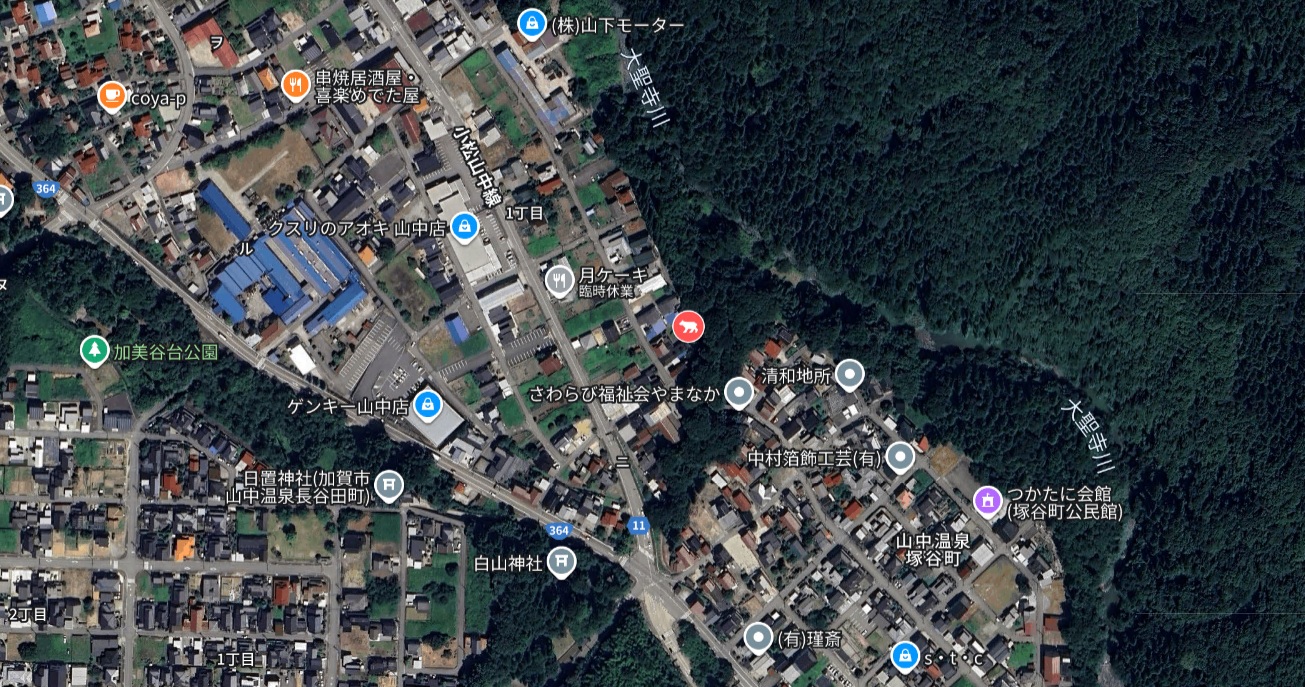Tap the red bear alert marker
1305x687 pixels.
point(688,326)
